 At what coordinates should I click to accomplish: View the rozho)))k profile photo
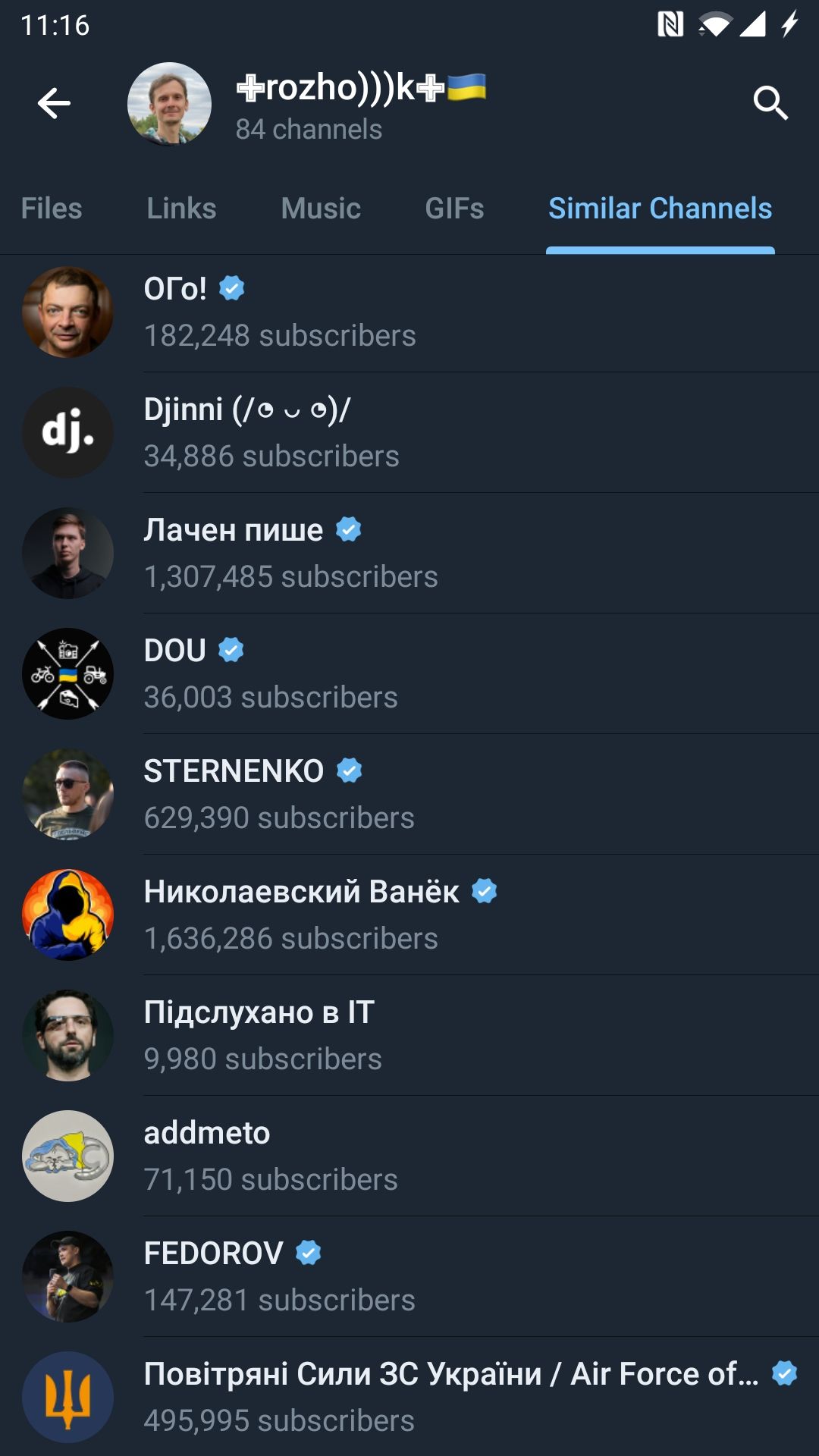point(169,103)
